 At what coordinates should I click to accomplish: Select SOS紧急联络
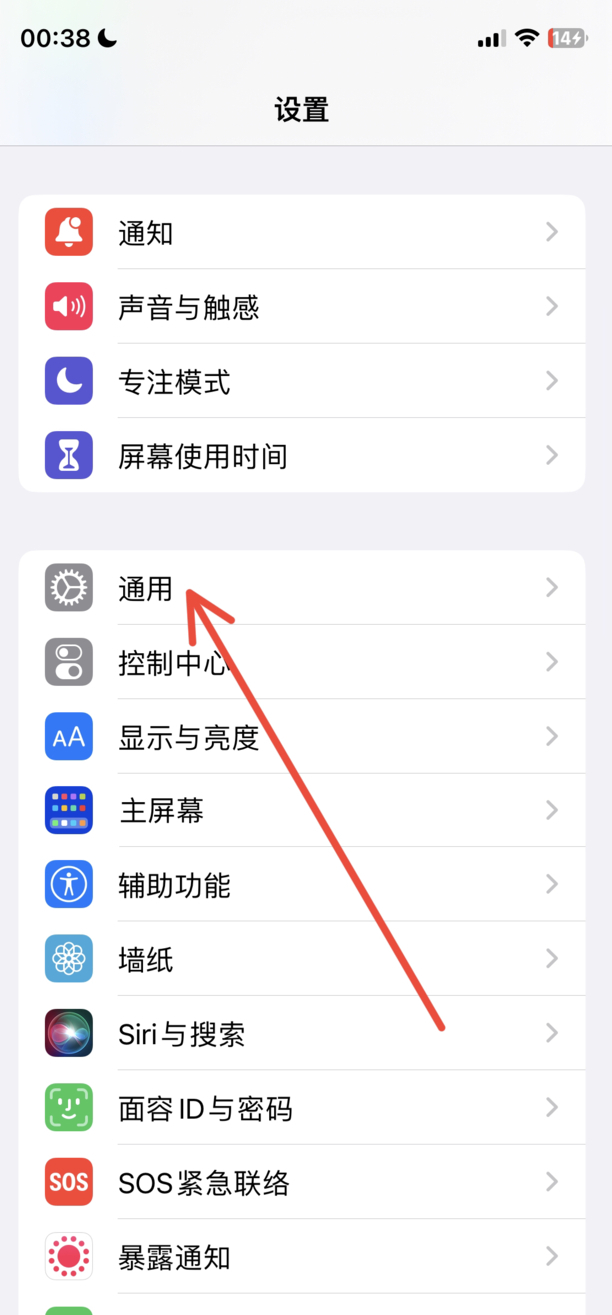click(302, 1182)
